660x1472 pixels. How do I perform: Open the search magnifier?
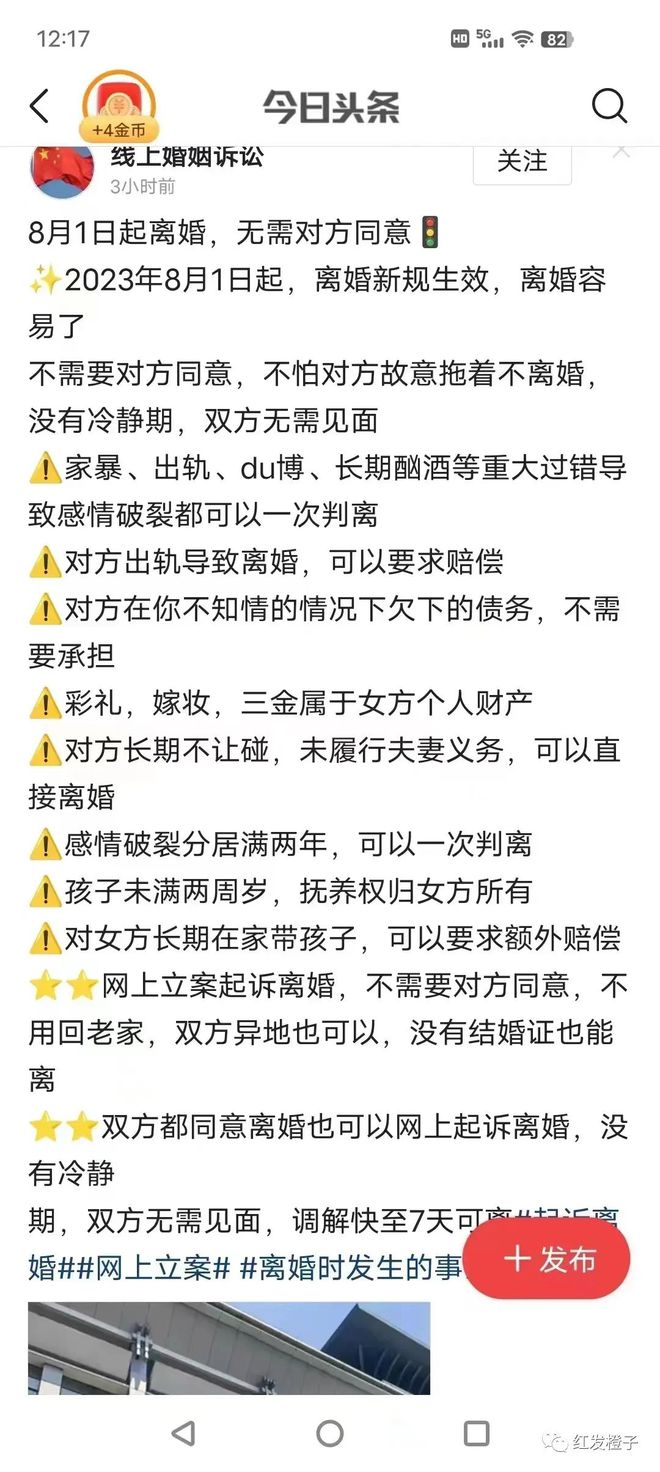click(x=609, y=106)
